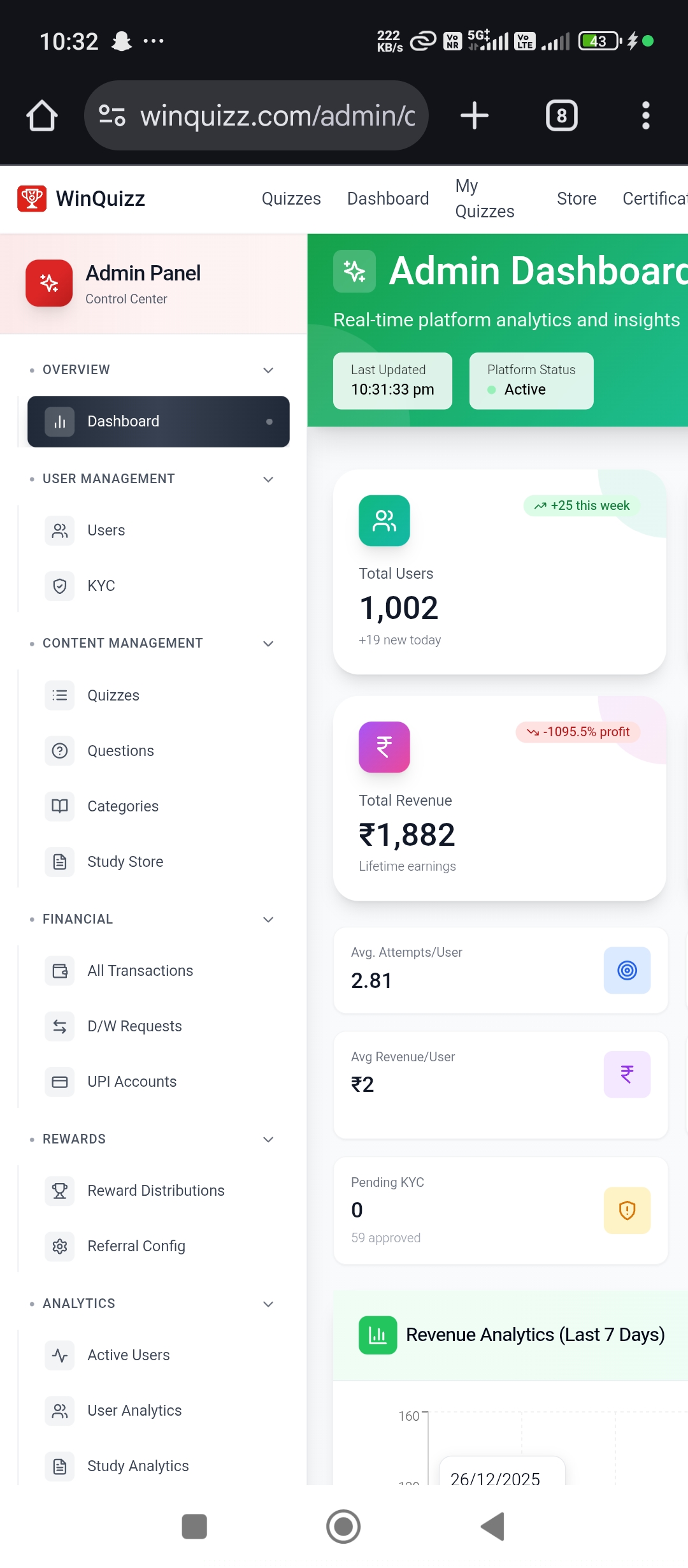
Task: Open Quizzes in the top navigation
Action: click(x=291, y=199)
